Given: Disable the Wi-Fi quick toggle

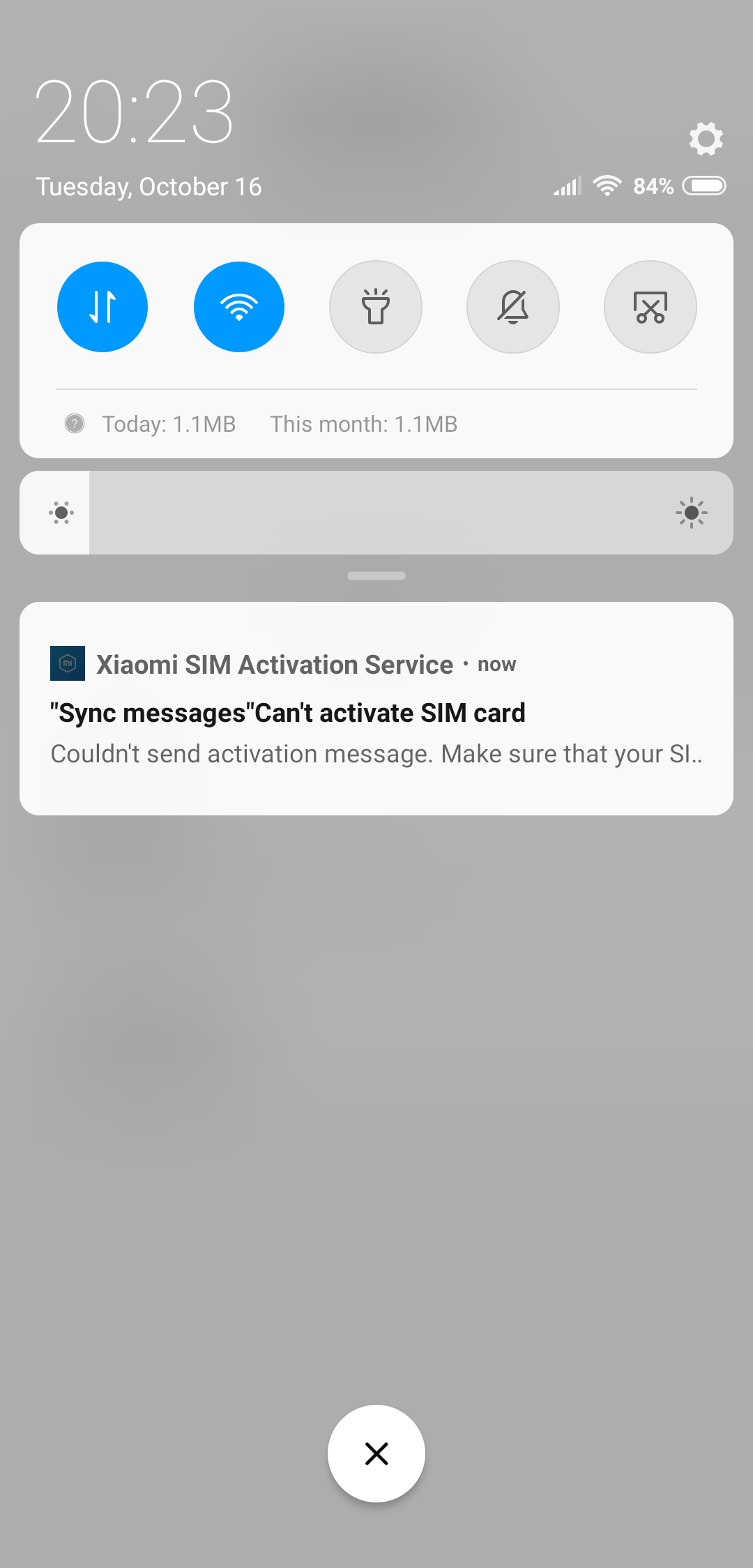Looking at the screenshot, I should point(239,307).
